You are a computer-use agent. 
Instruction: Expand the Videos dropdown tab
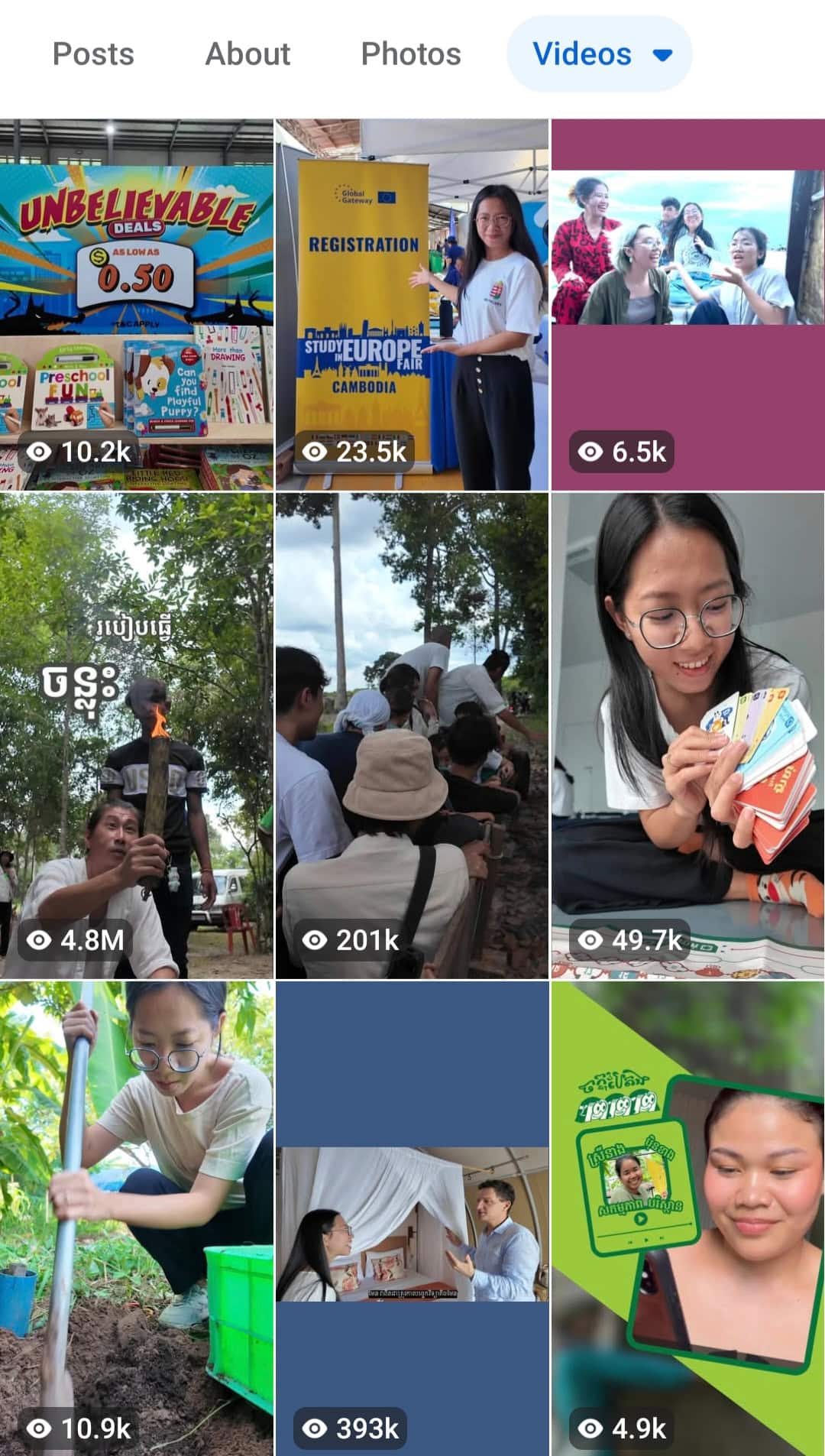(600, 54)
